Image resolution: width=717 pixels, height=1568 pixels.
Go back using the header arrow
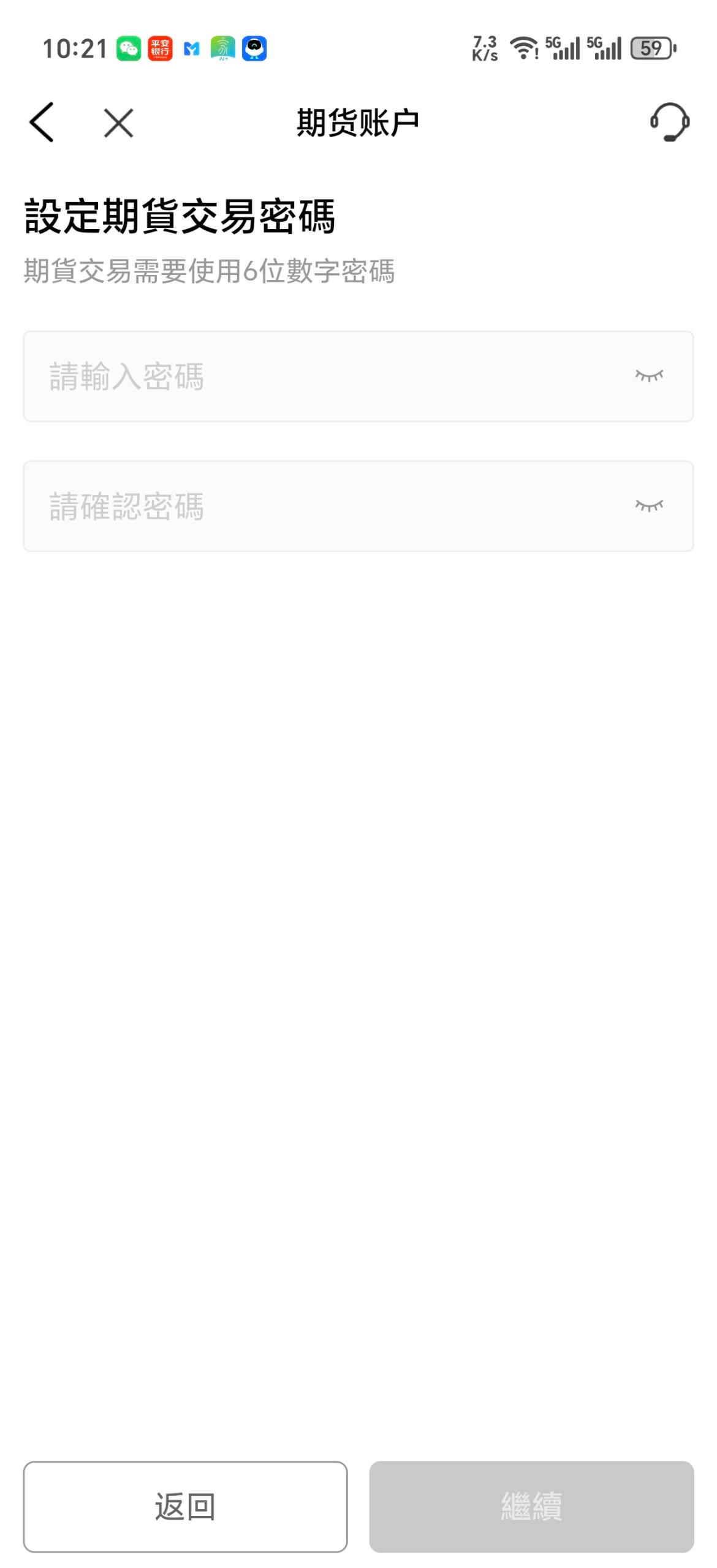click(x=42, y=123)
